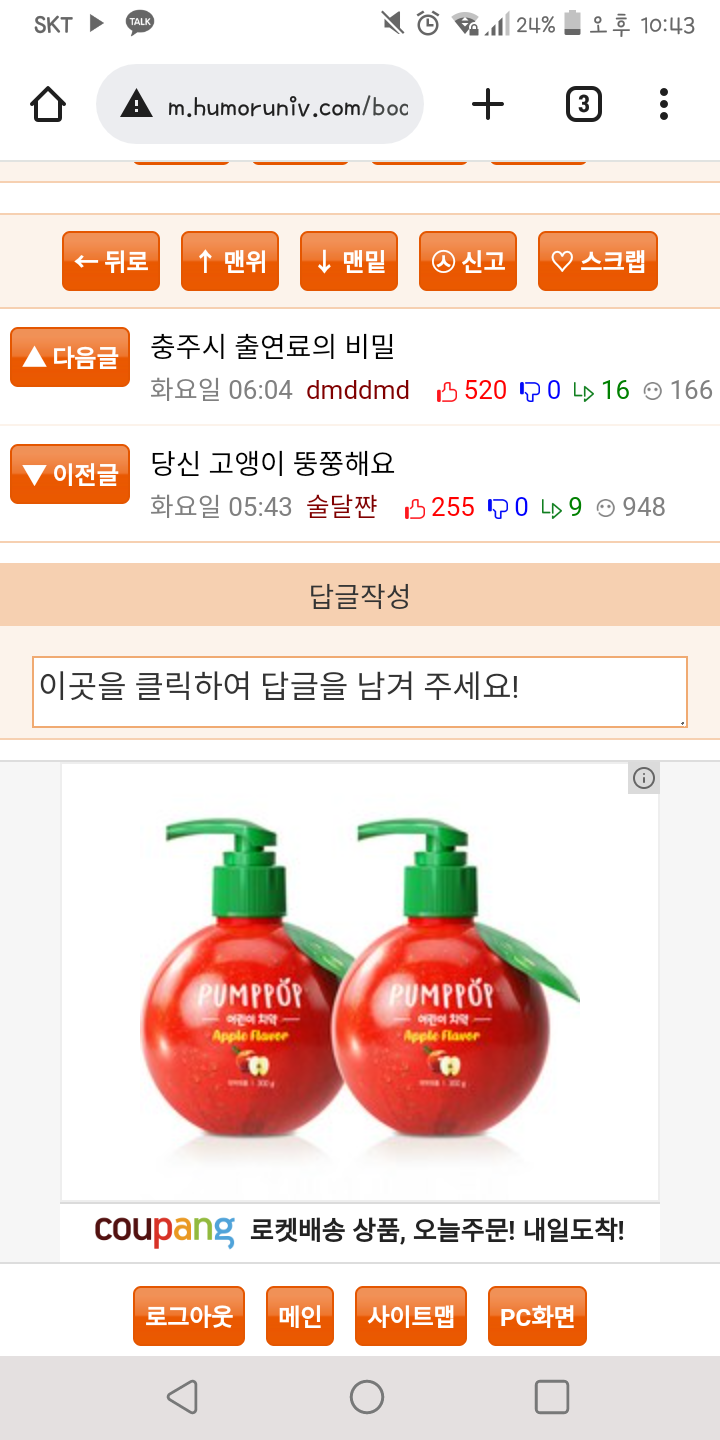720x1440 pixels.
Task: Go to the browser home page
Action: [48, 104]
